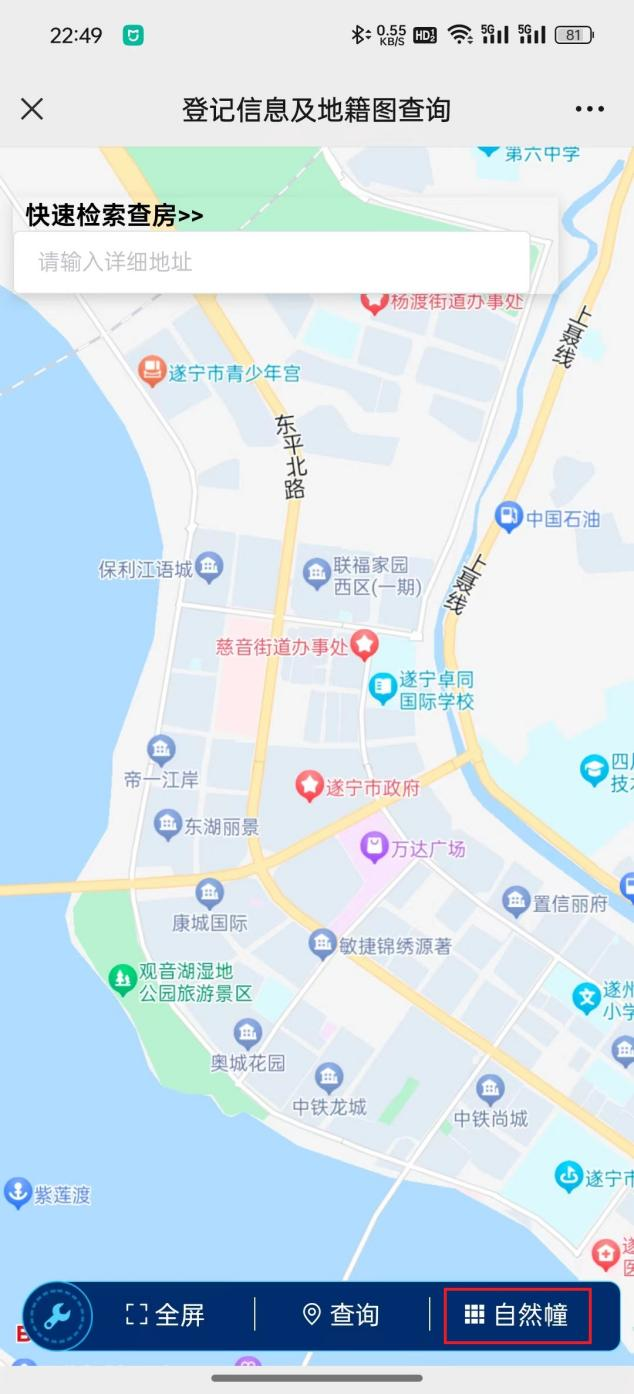Tap the 遂宁市政府 map marker
The height and width of the screenshot is (1394, 634).
tap(309, 786)
